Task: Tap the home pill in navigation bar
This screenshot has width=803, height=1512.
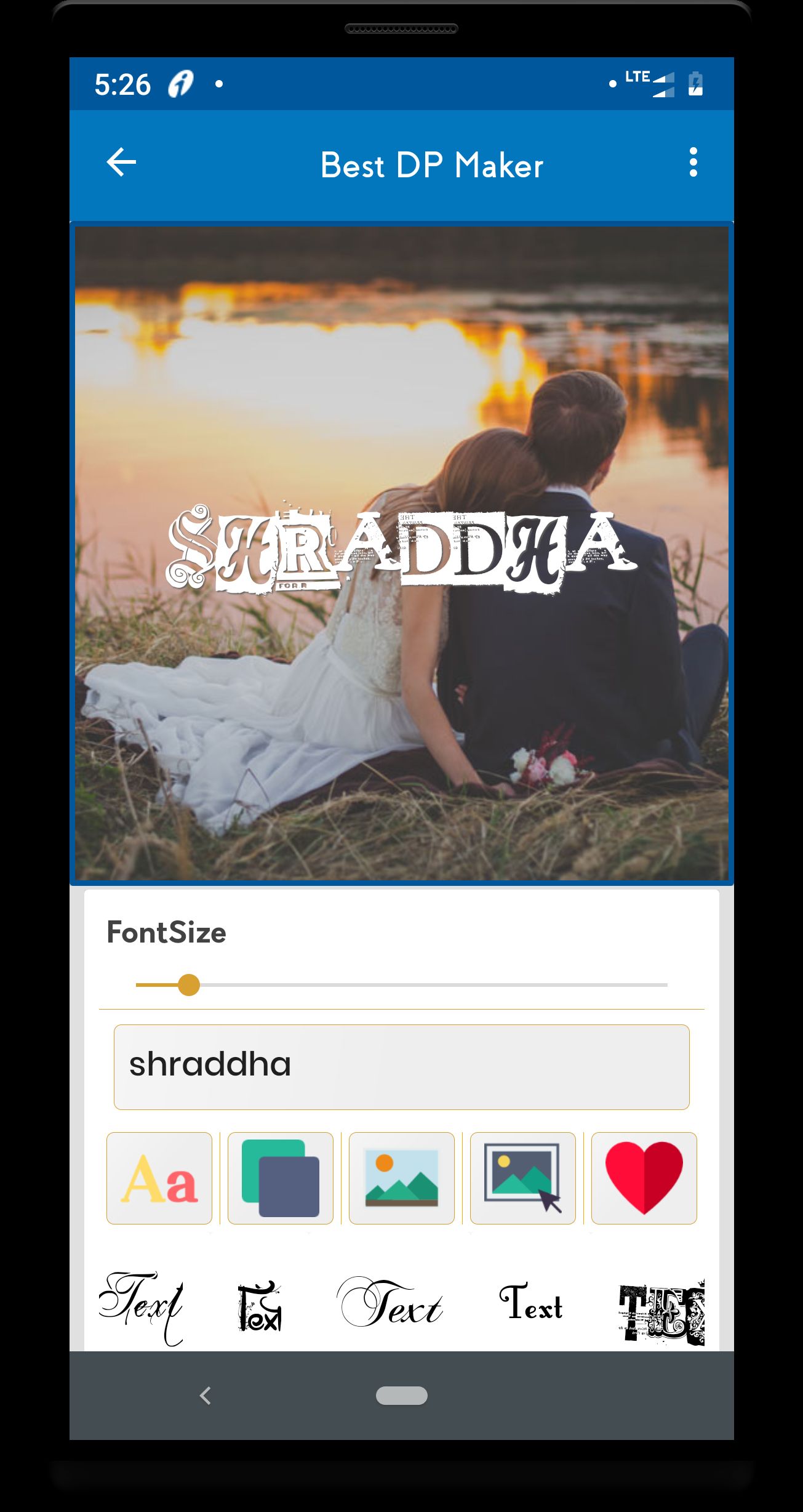Action: tap(401, 1396)
